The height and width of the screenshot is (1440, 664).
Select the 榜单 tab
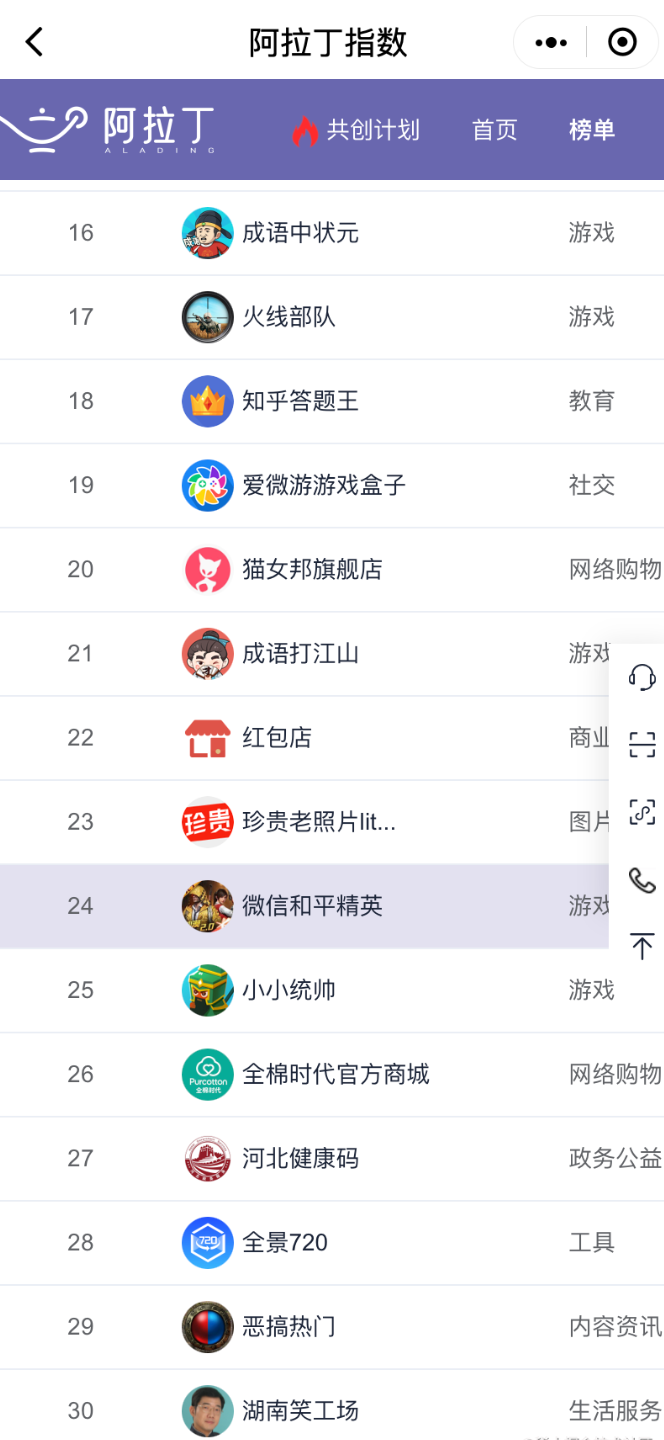coord(592,130)
